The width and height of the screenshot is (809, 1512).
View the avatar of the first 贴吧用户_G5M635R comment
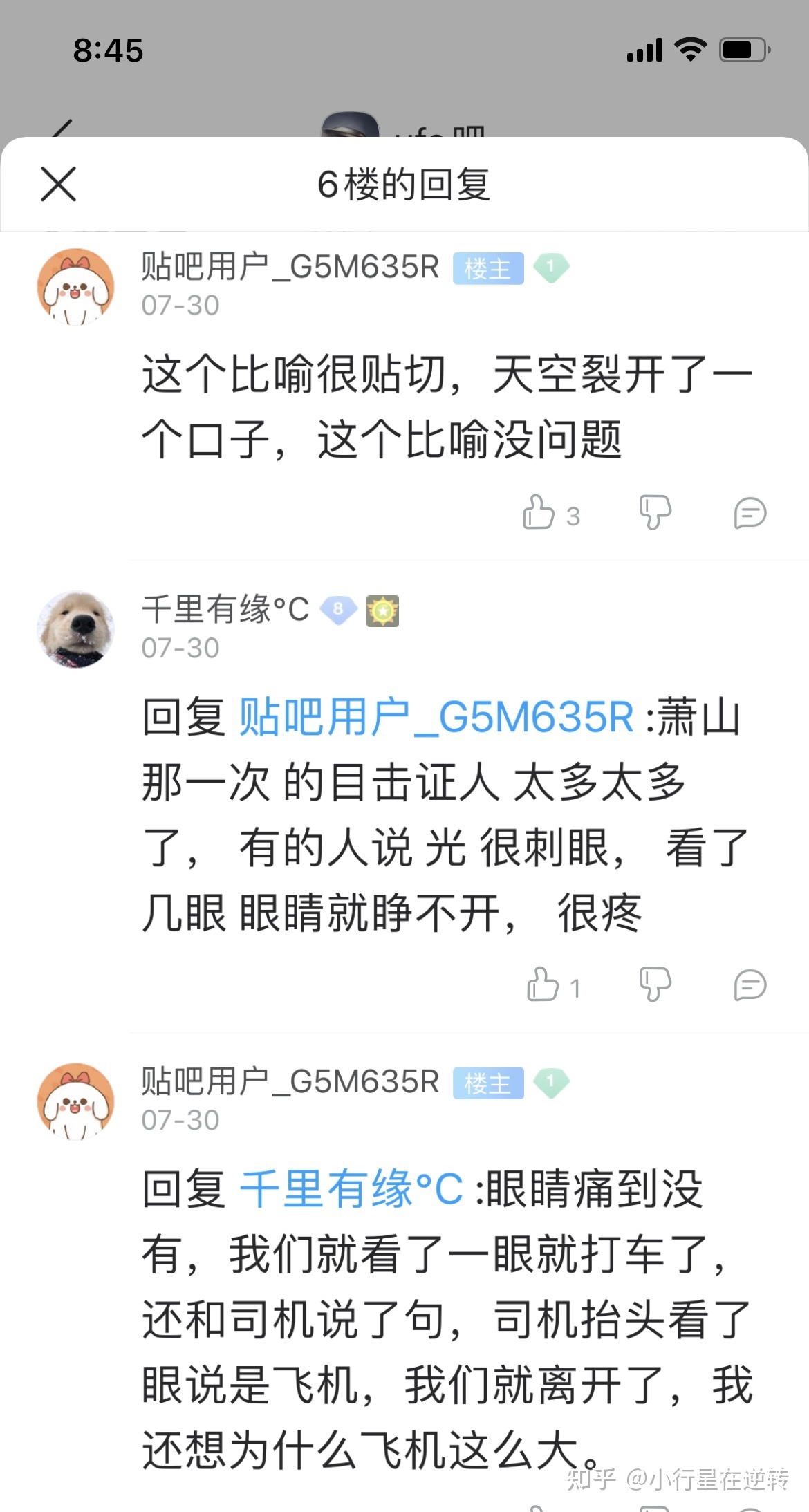tap(75, 287)
